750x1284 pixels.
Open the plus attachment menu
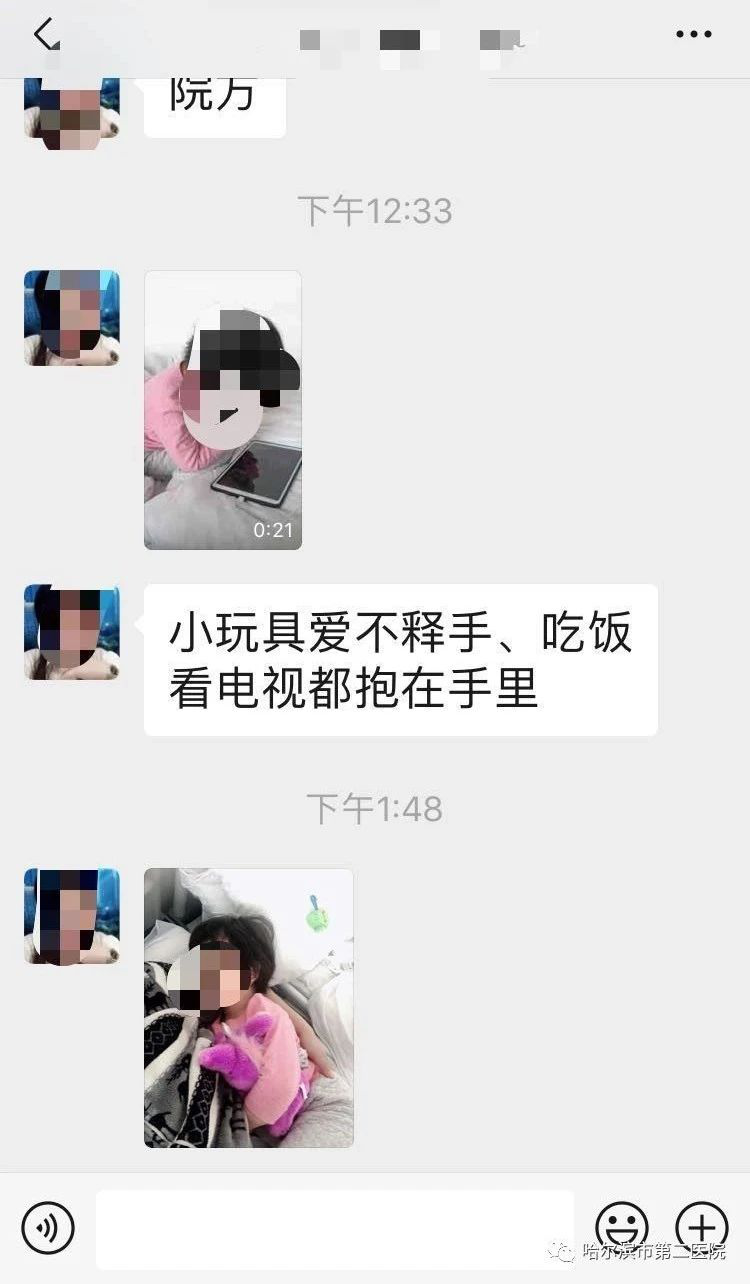(702, 1227)
